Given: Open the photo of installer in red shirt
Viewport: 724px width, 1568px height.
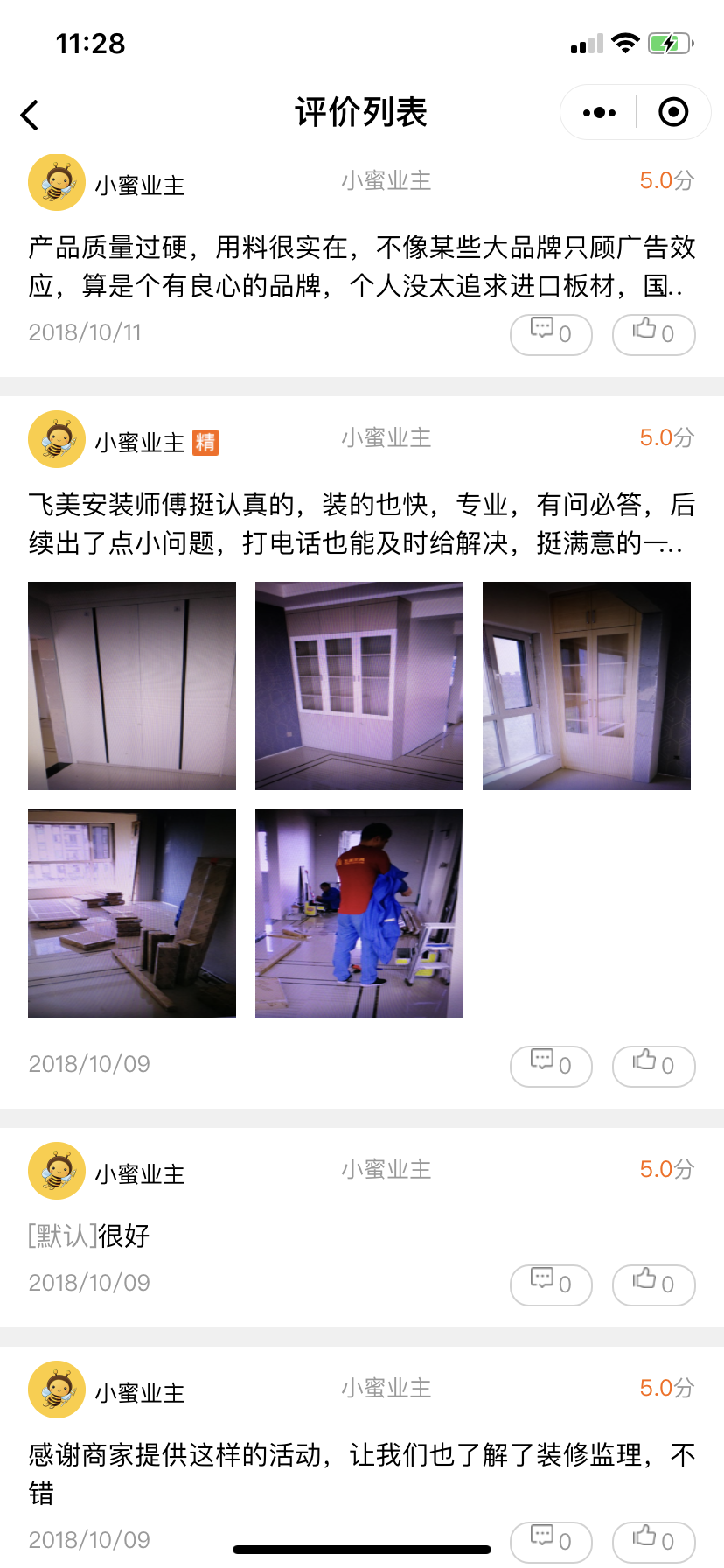Looking at the screenshot, I should click(x=359, y=913).
